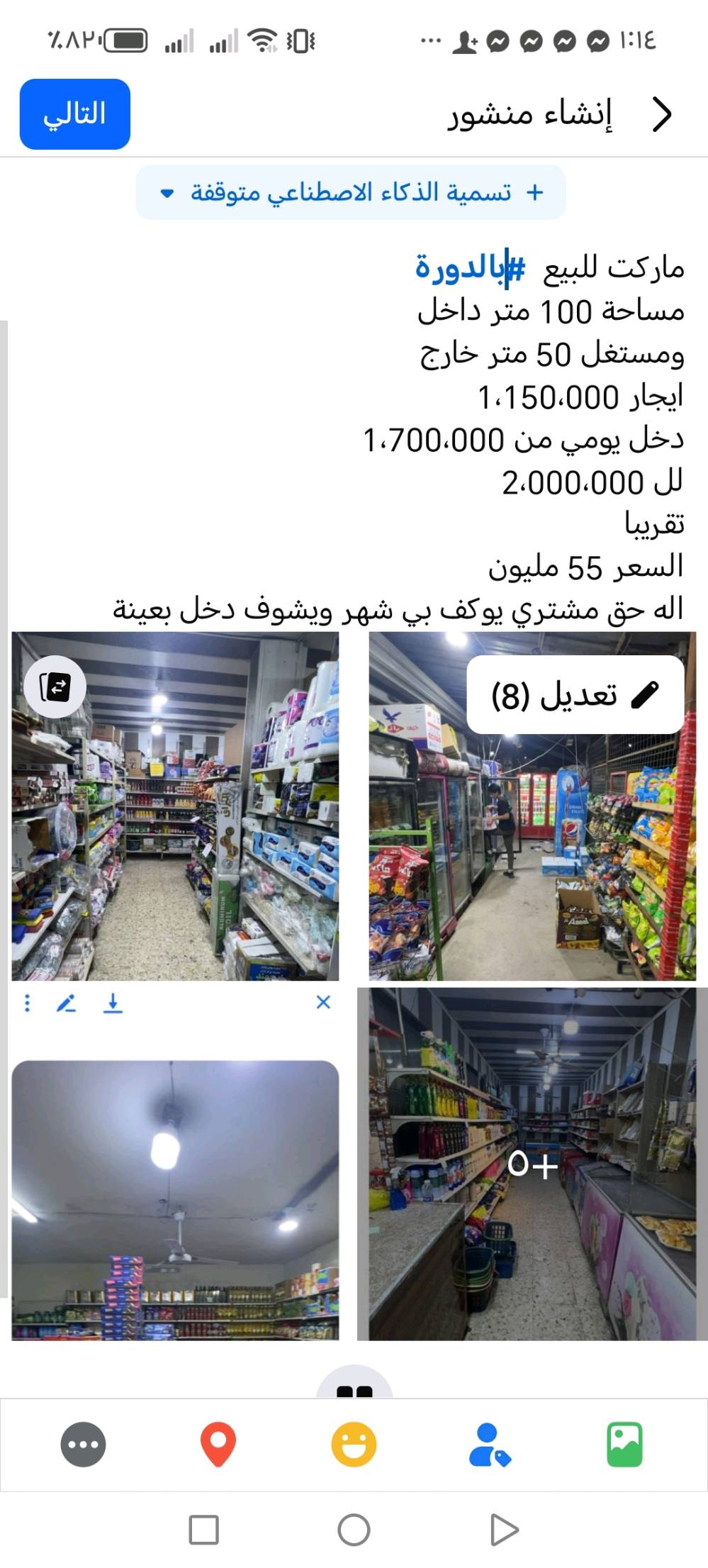This screenshot has width=708, height=1568.
Task: Tap the download icon below first photo
Action: [x=112, y=1002]
